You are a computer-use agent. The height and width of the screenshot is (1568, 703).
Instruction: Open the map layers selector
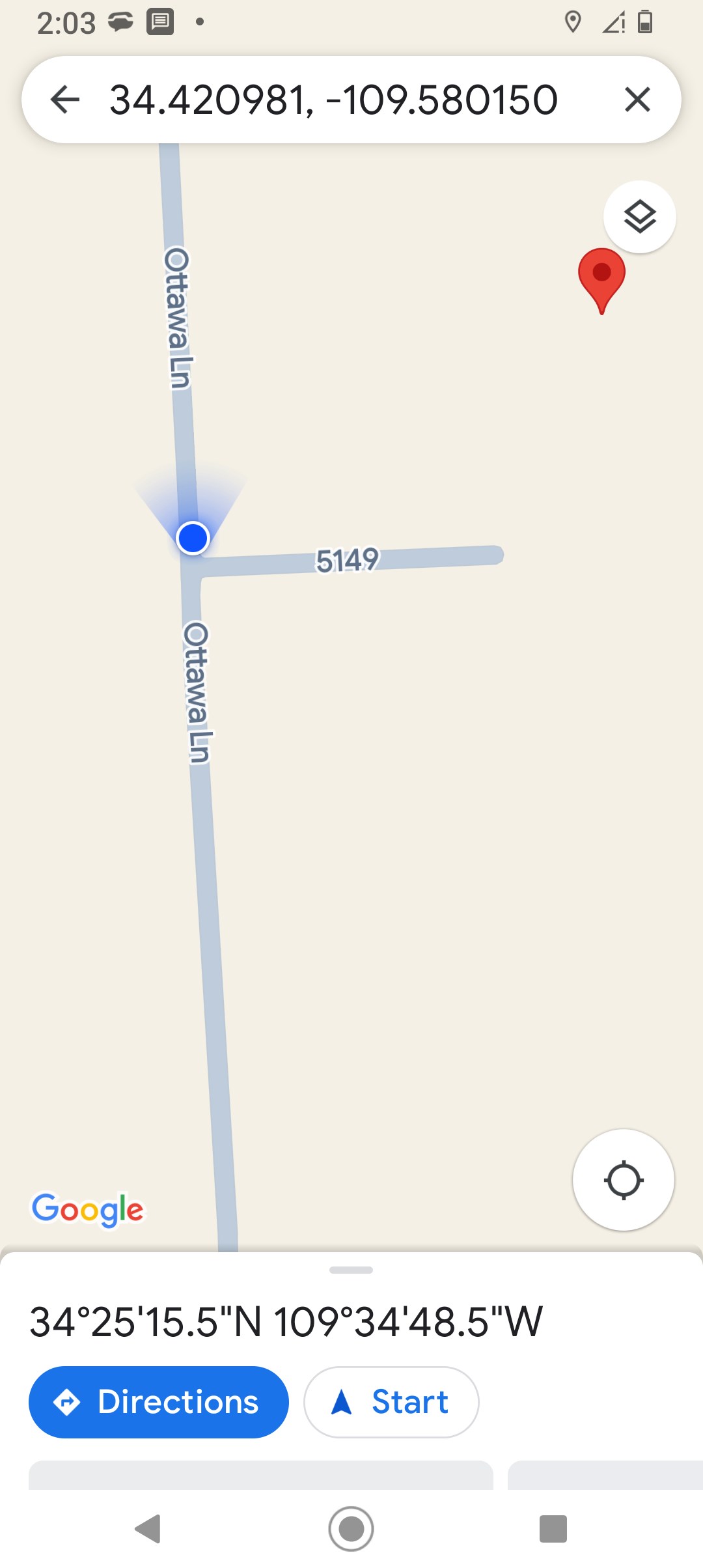(639, 217)
